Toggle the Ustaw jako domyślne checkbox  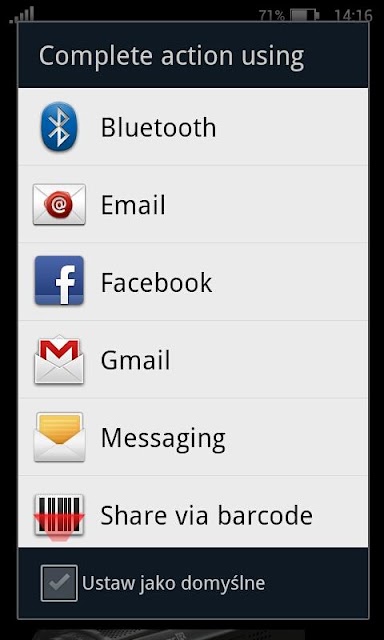[x=59, y=583]
